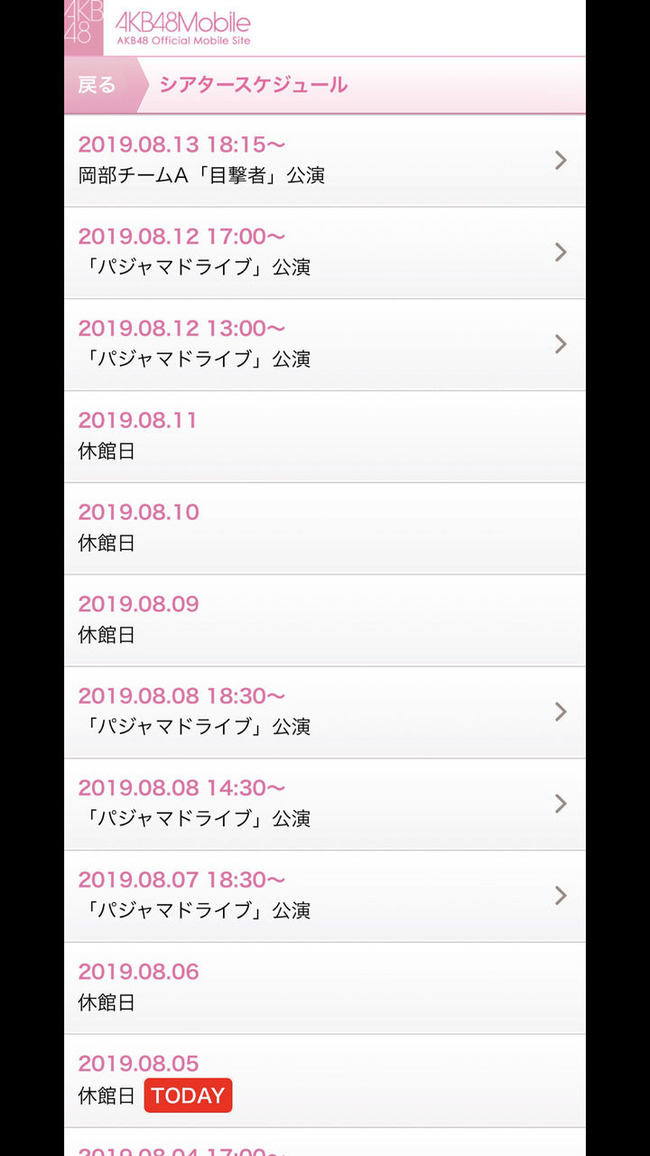
Task: View the 2019.08.08 18:30 パジャマドライブ performance
Action: (325, 712)
